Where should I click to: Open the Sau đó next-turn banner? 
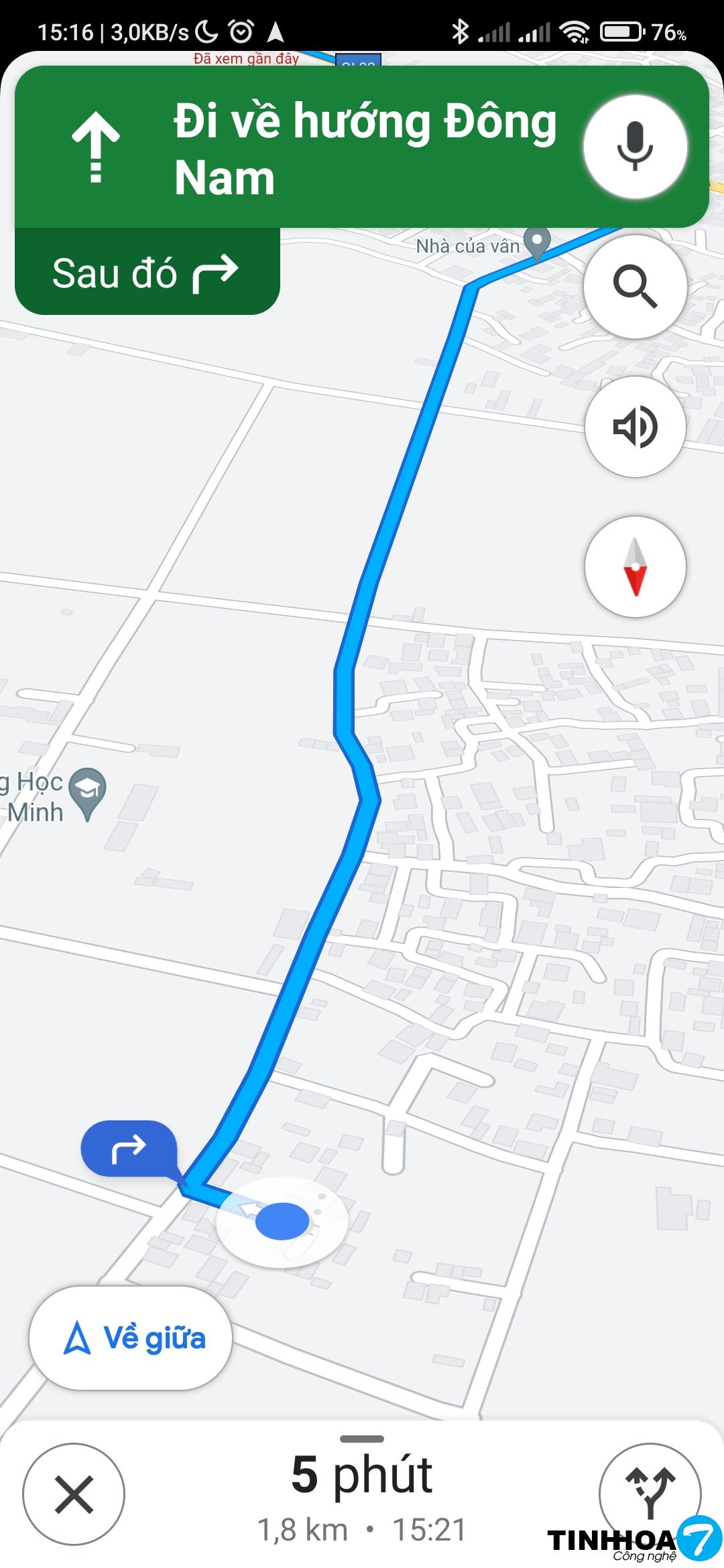click(147, 273)
